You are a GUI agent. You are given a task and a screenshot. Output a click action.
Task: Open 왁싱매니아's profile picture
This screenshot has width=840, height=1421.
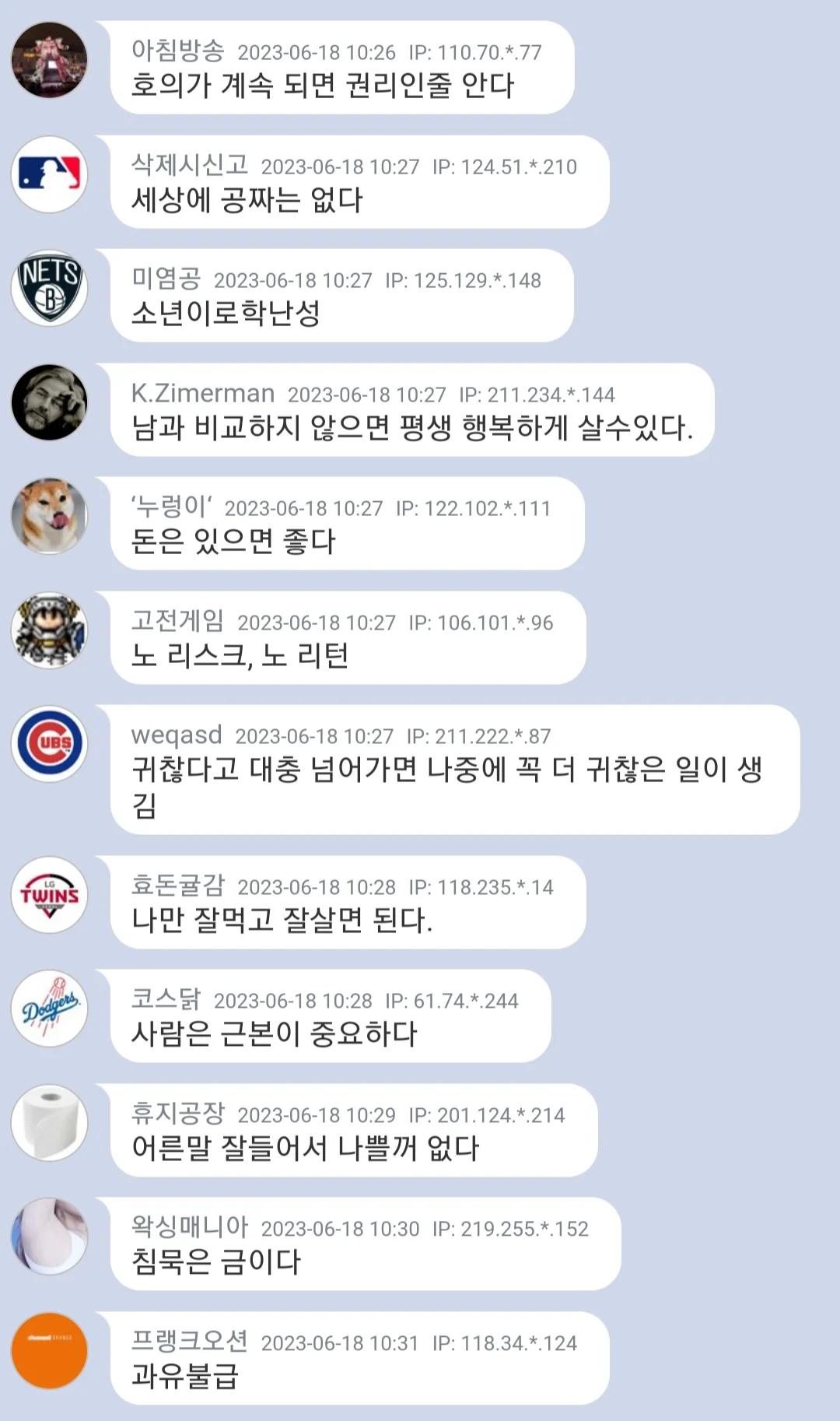pyautogui.click(x=50, y=1237)
